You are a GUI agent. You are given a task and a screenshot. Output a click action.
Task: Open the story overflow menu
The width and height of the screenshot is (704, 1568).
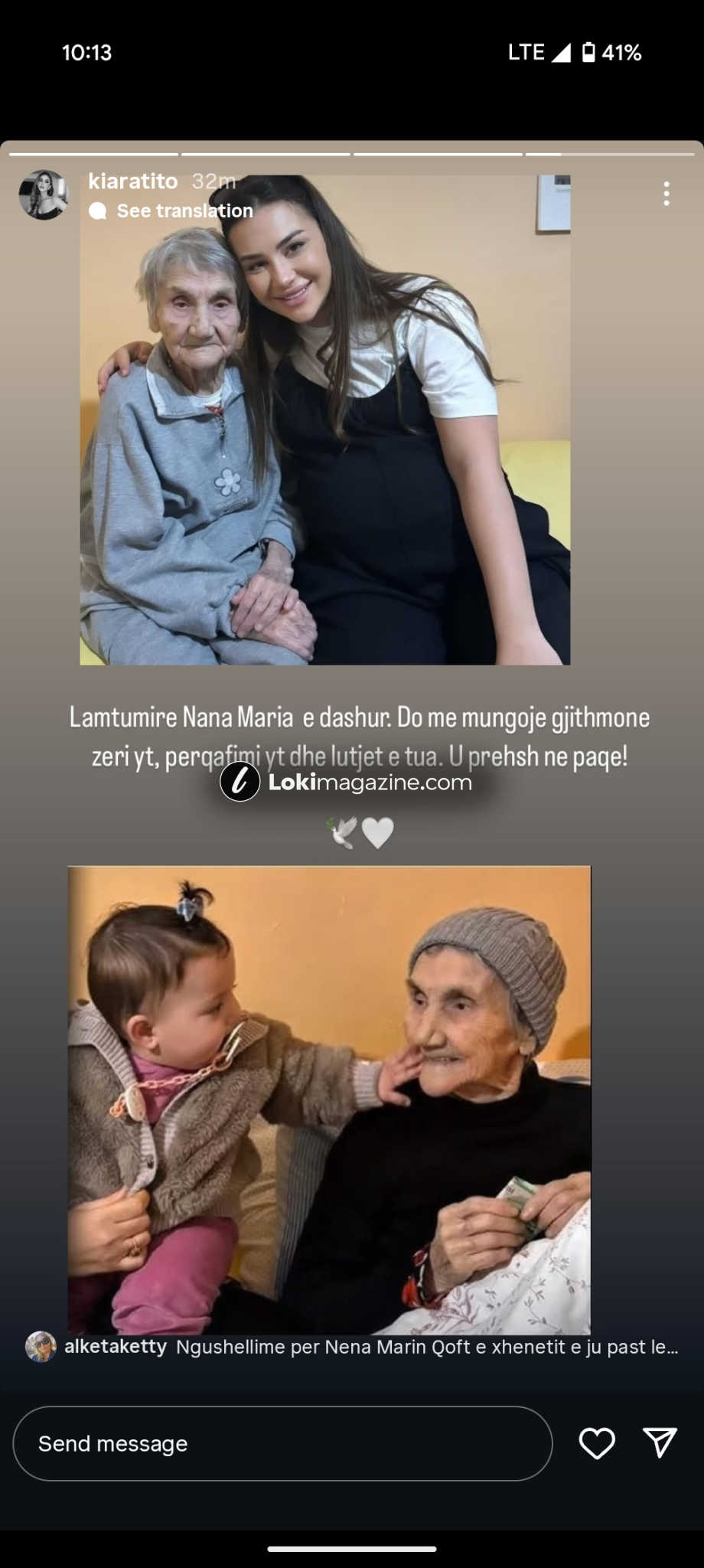coord(667,194)
